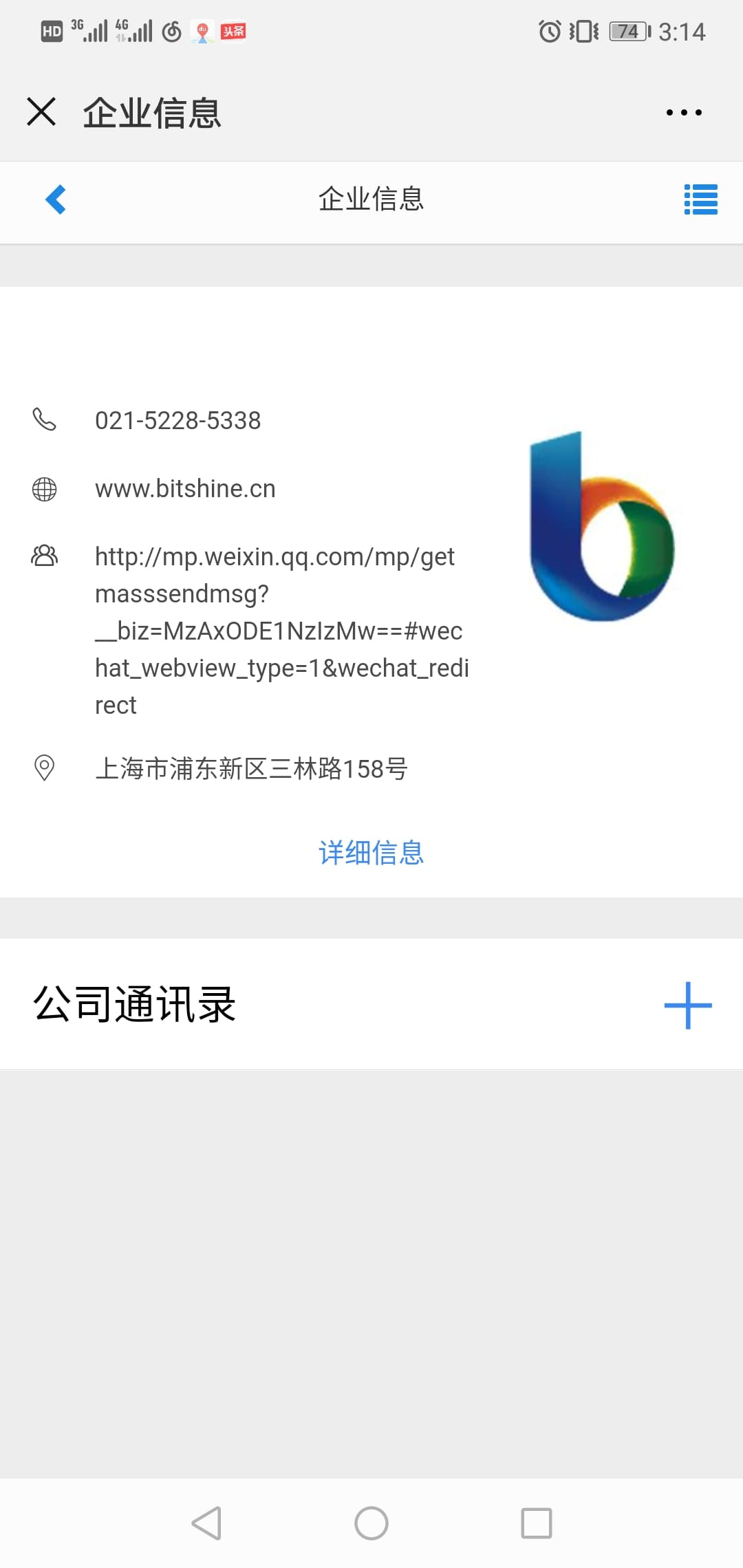Open recent apps from the navigation bar
This screenshot has width=743, height=1568.
click(x=537, y=1523)
